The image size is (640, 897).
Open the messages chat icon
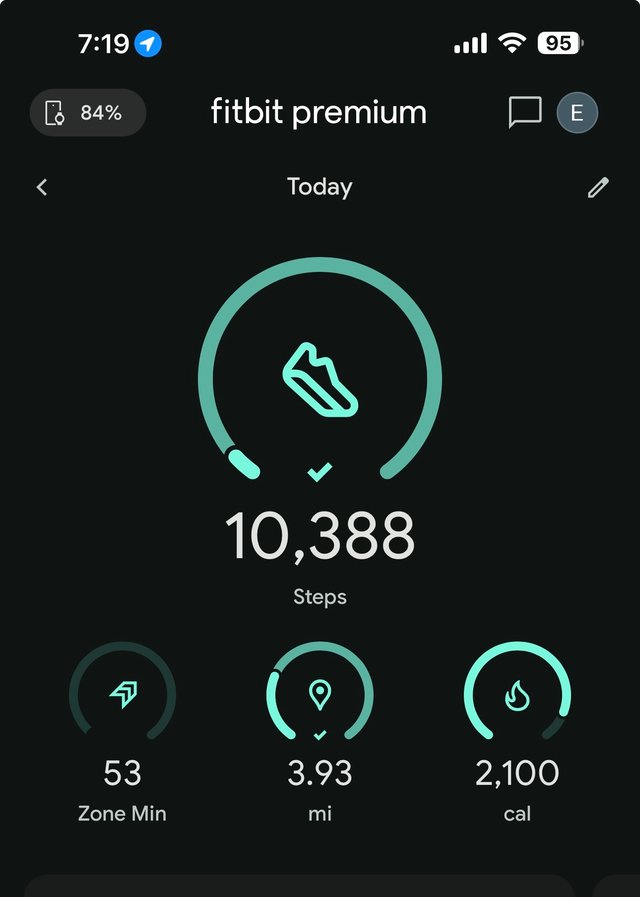524,113
